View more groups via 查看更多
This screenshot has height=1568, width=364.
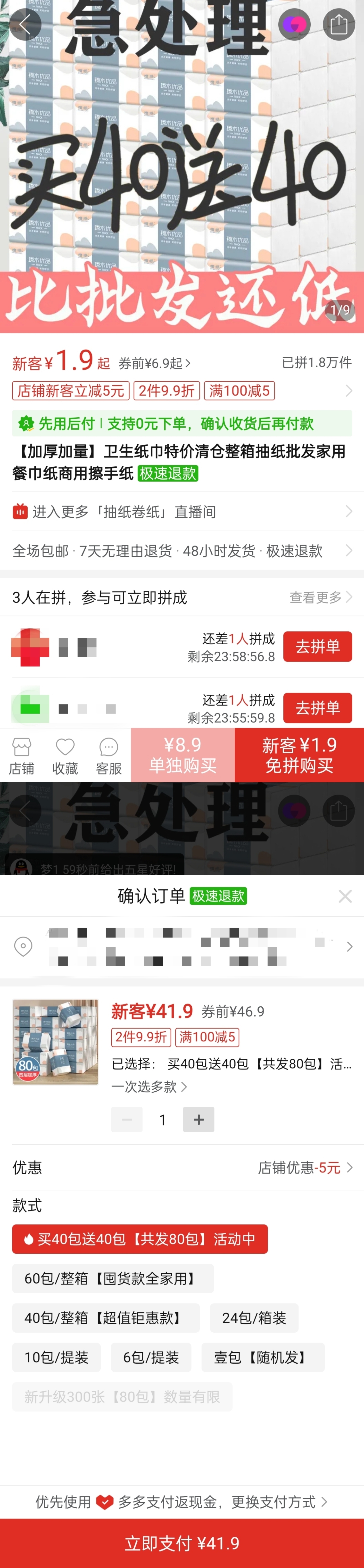pyautogui.click(x=320, y=597)
